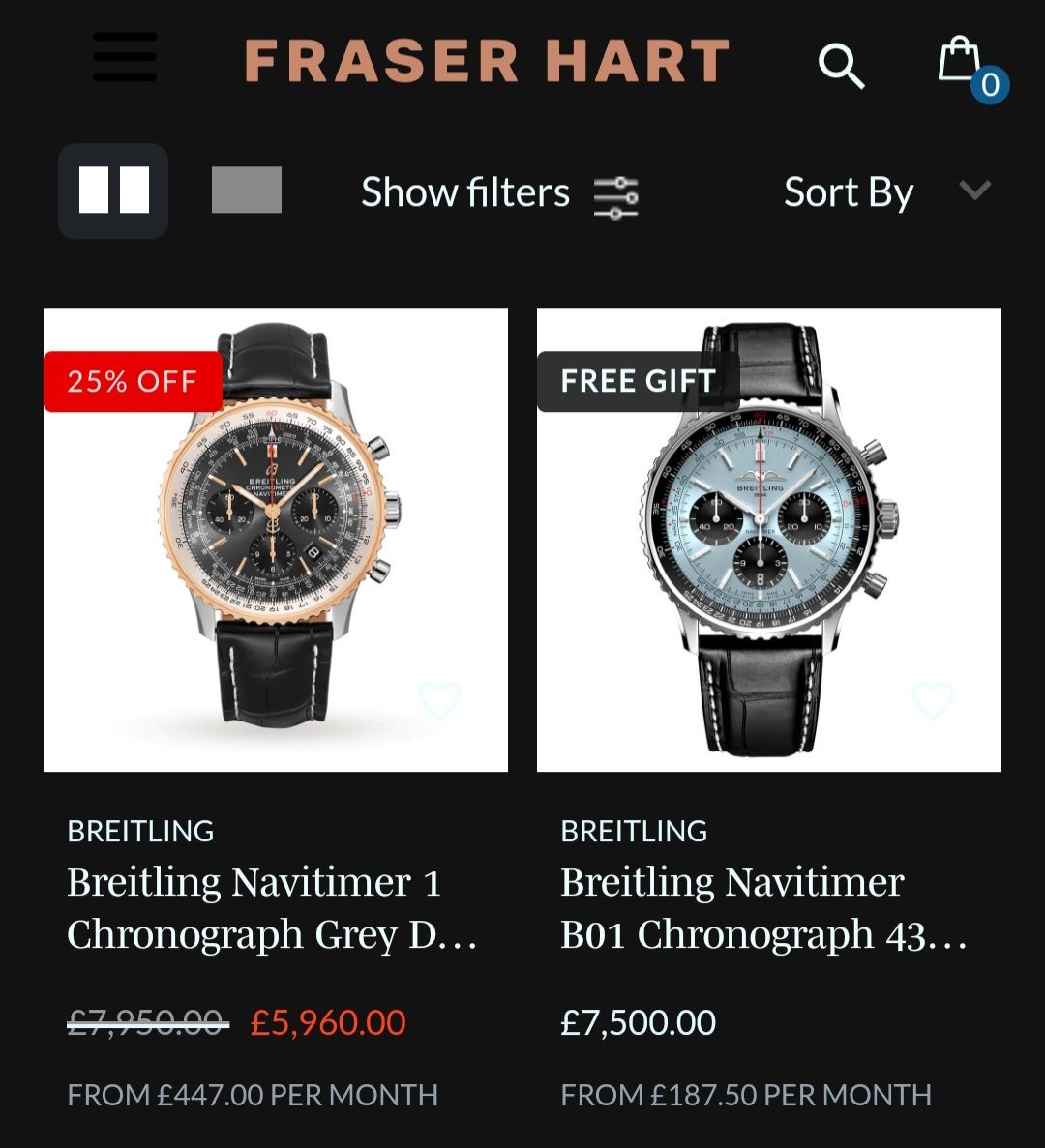Open the Breitling Navitimer 1 Chronograph Grey title link
The image size is (1045, 1148).
pos(271,907)
